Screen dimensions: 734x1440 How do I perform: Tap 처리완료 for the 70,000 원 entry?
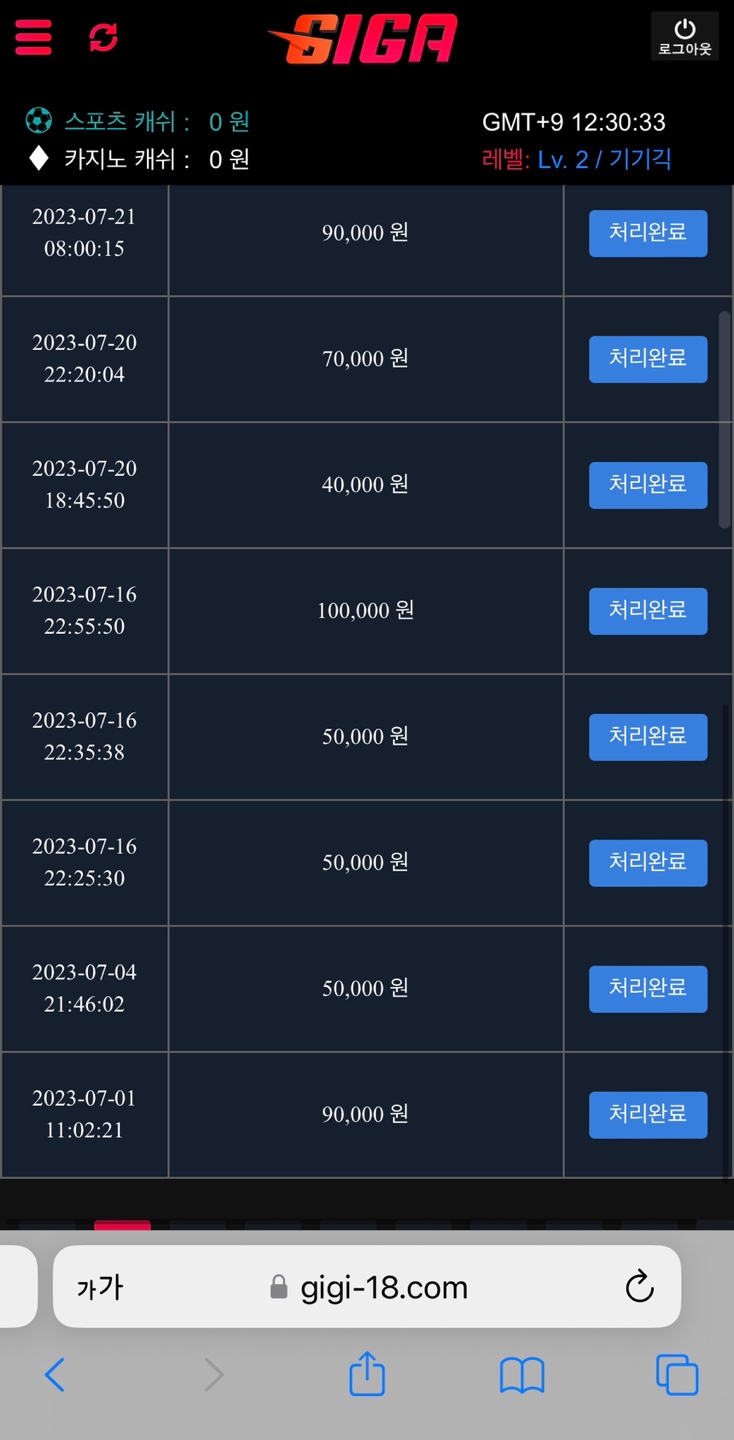(x=648, y=359)
